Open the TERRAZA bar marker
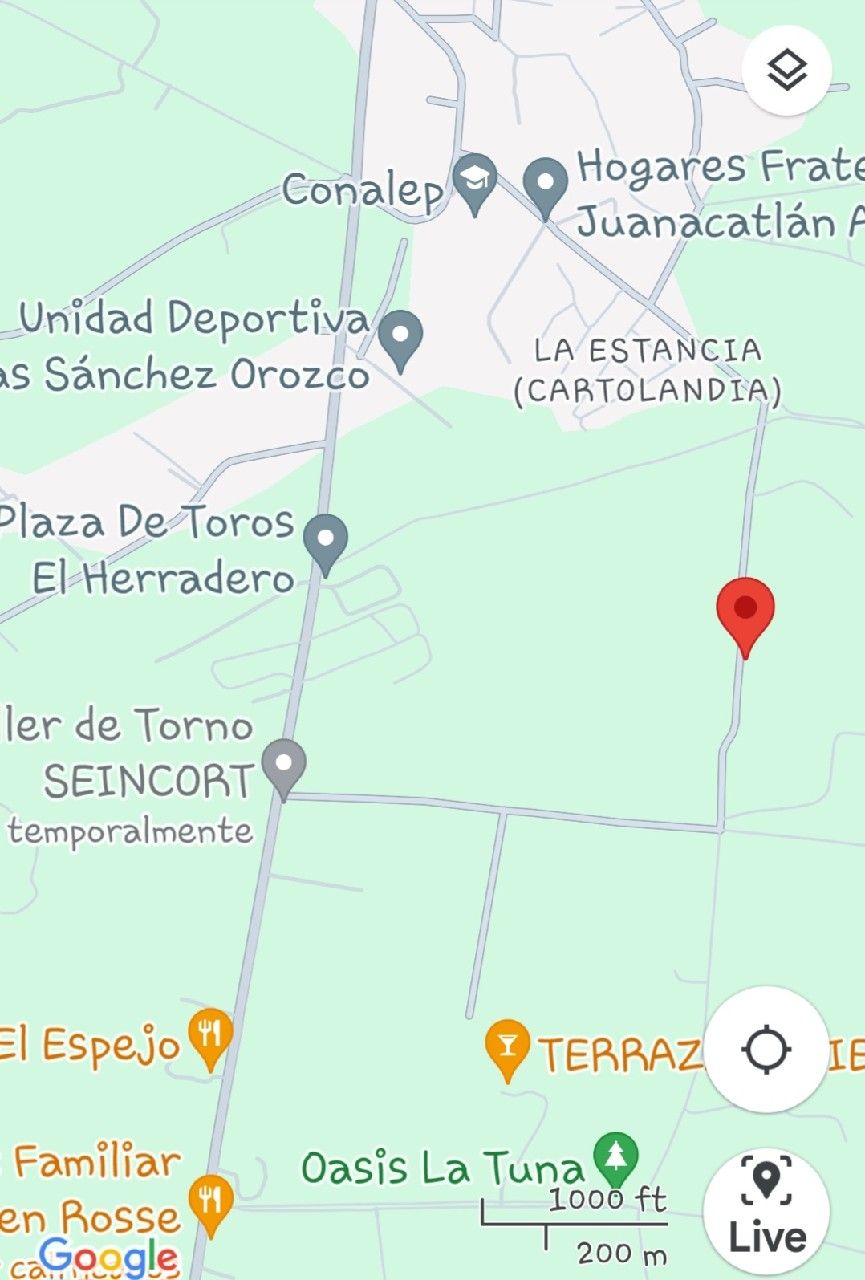Viewport: 865px width, 1280px height. pyautogui.click(x=508, y=1051)
